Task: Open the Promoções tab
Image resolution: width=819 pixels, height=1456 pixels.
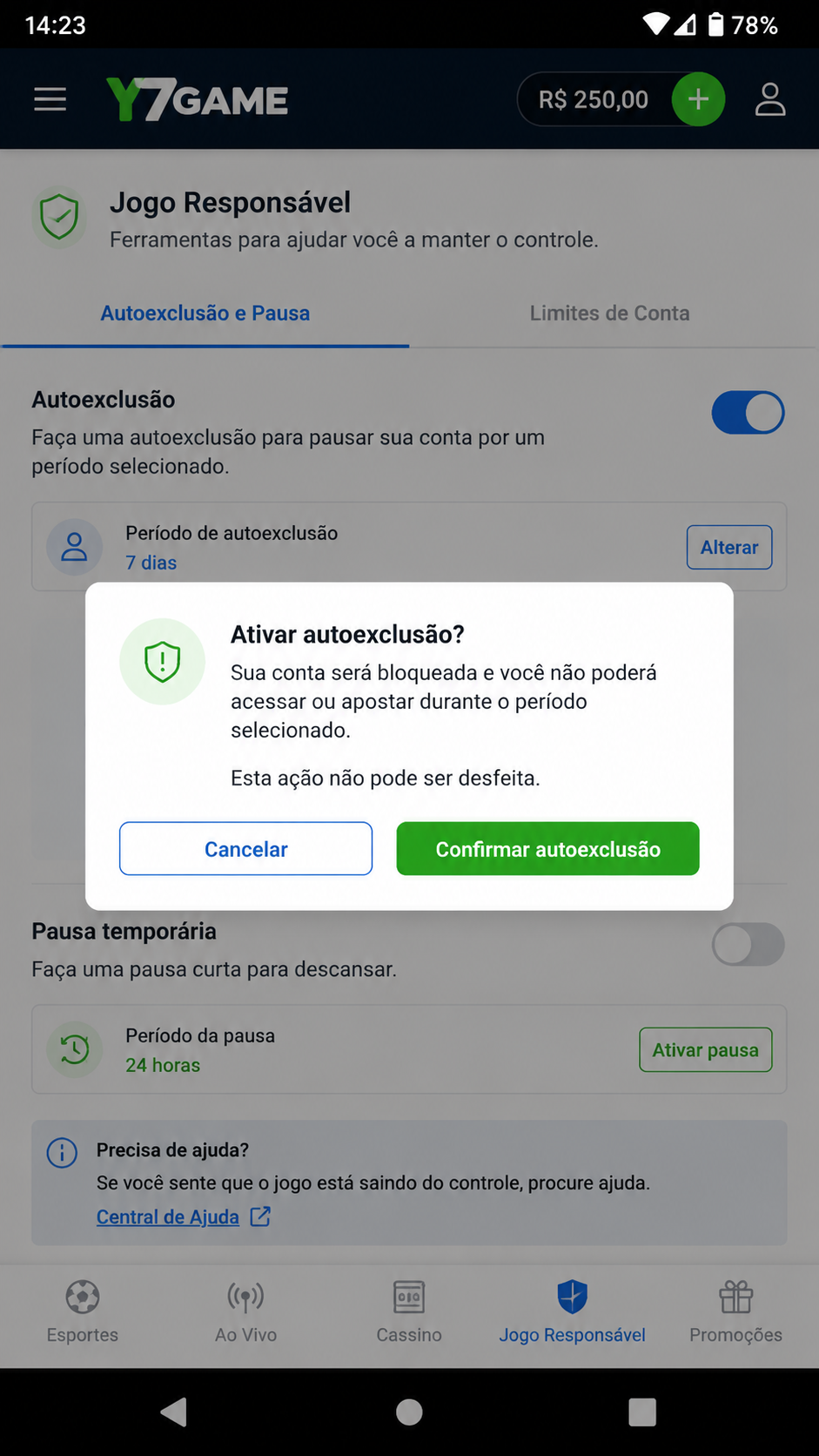Action: point(736,1312)
